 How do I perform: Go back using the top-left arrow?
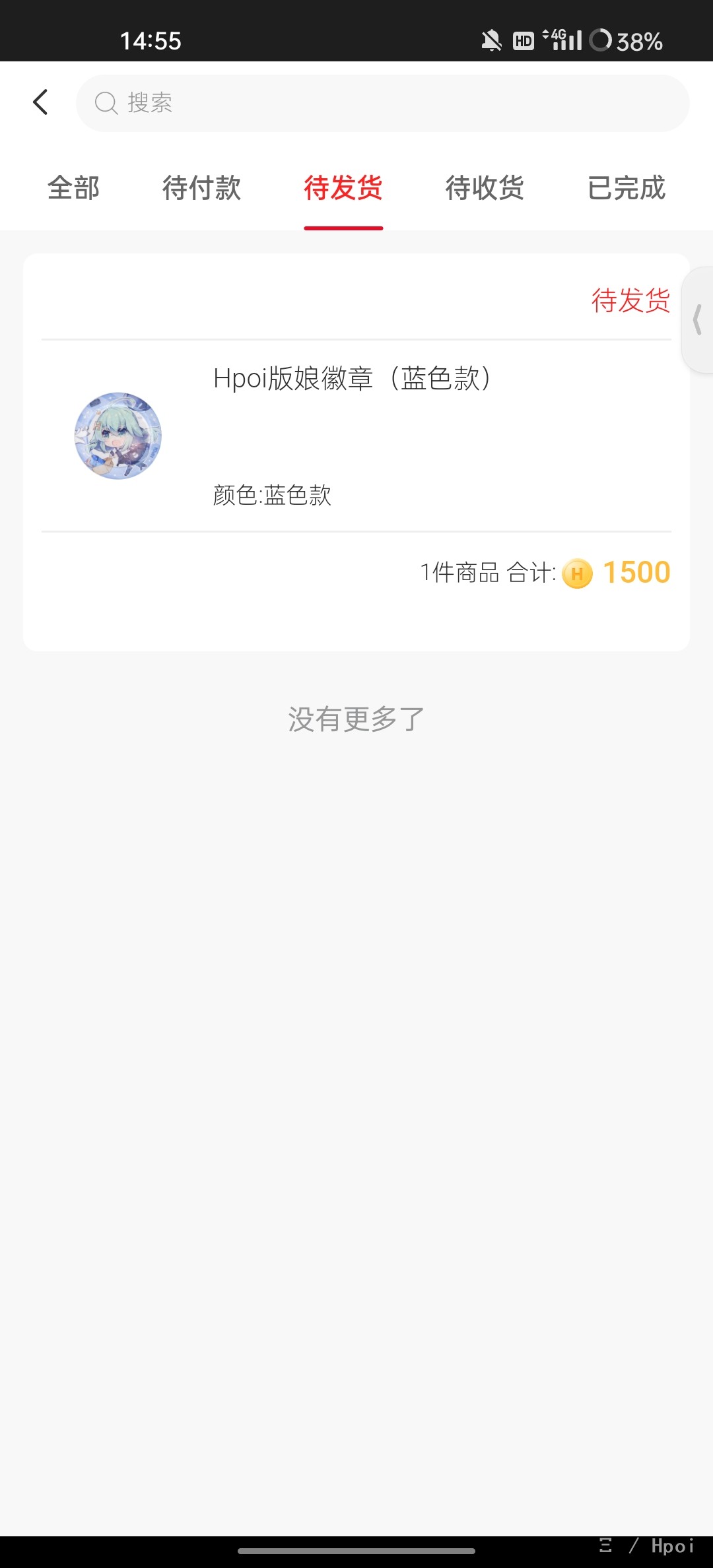click(40, 102)
